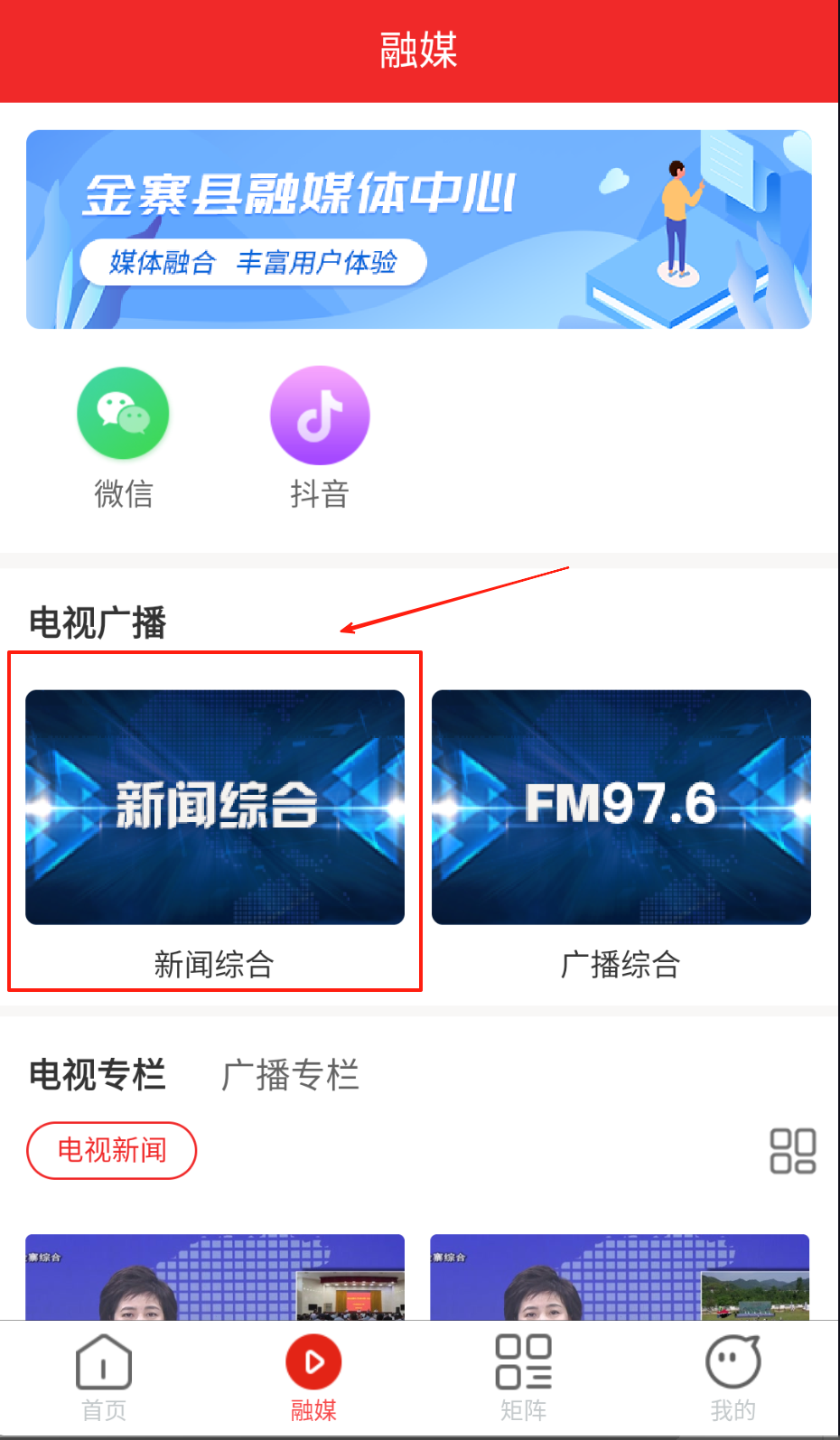840x1440 pixels.
Task: Open the 金寨县融媒体中心 banner
Action: click(x=418, y=229)
